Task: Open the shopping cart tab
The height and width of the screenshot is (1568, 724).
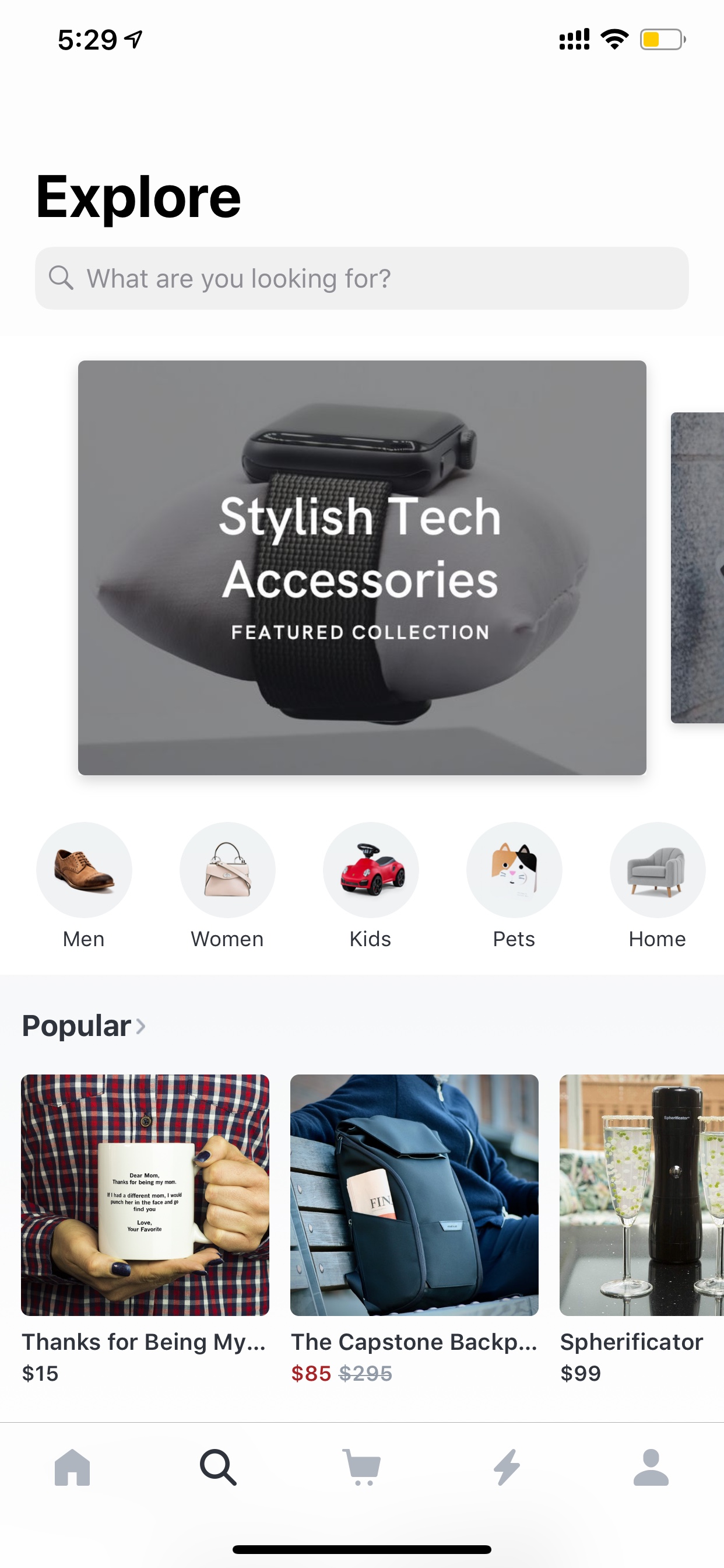Action: [362, 1467]
